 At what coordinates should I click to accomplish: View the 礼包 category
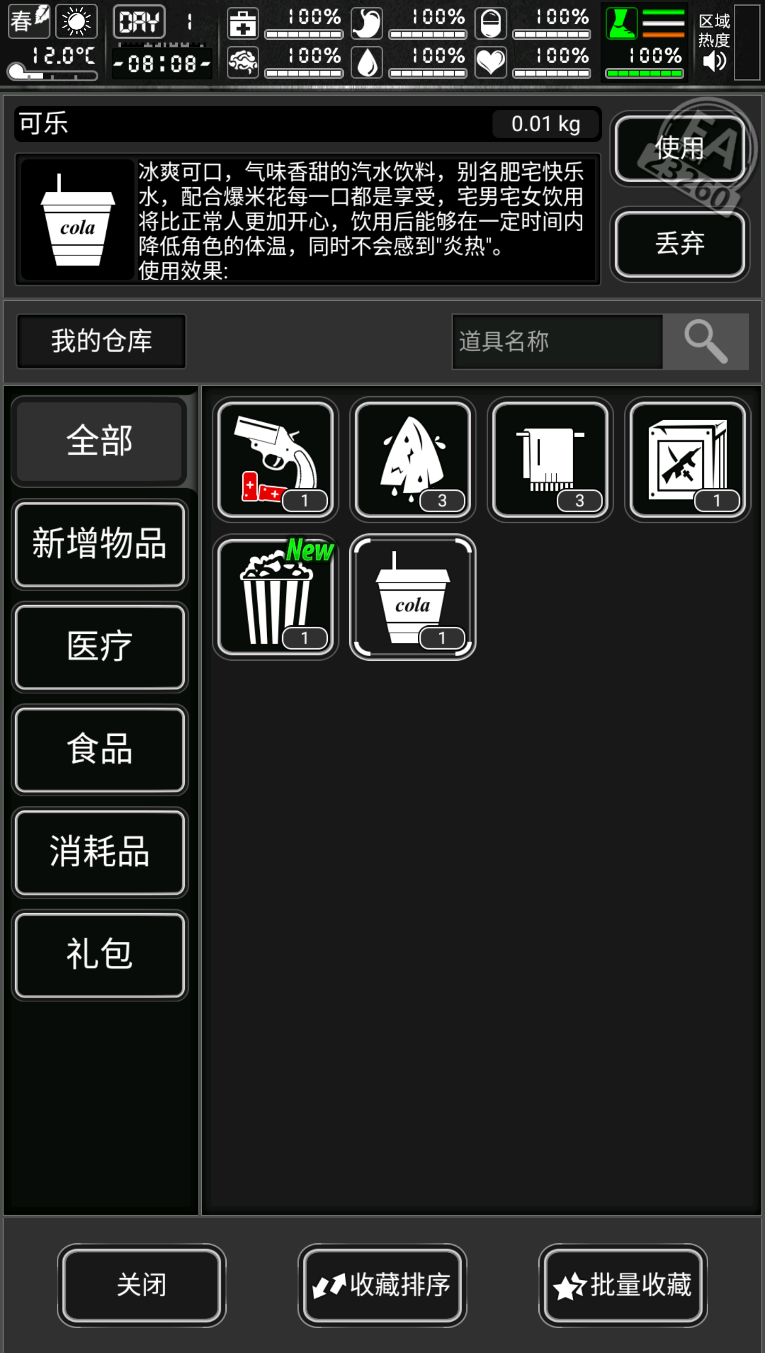pos(99,955)
